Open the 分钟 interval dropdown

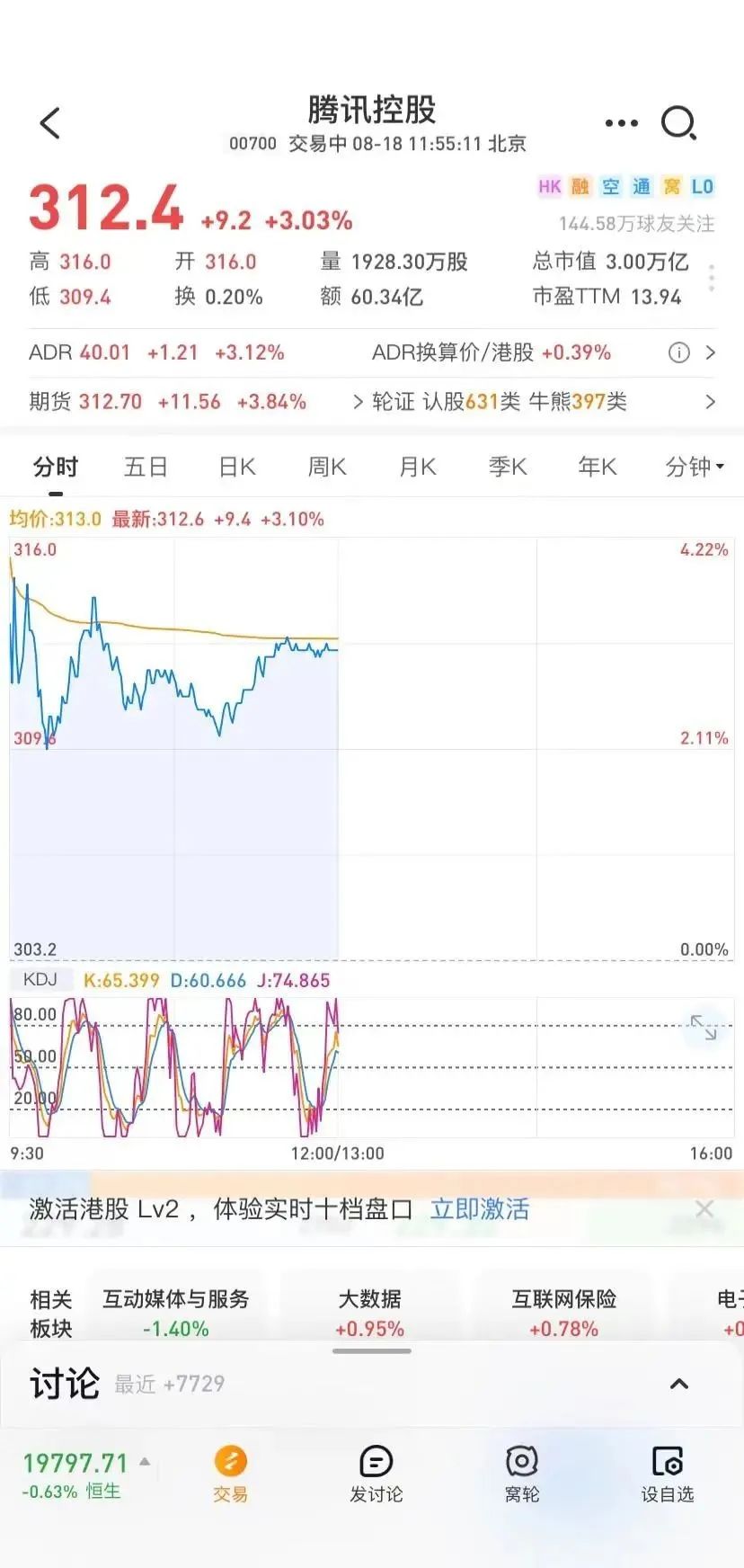coord(692,467)
